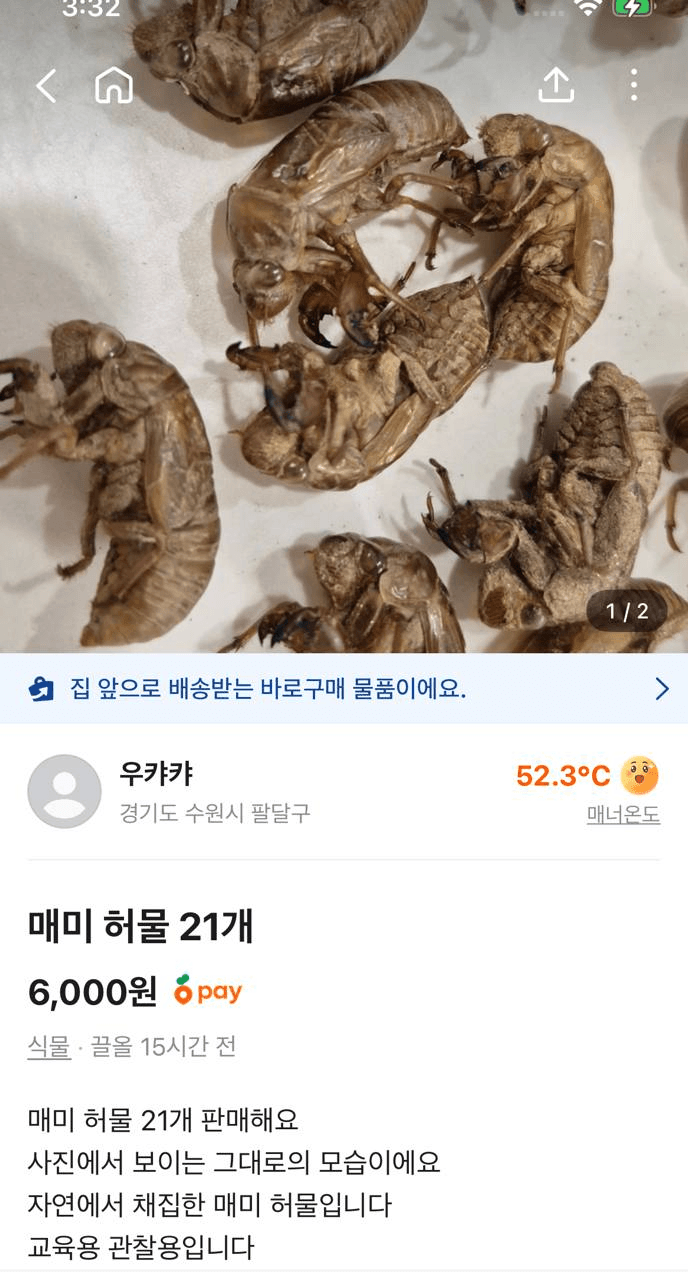Tap the 매너온도 link
The image size is (688, 1280).
[623, 815]
